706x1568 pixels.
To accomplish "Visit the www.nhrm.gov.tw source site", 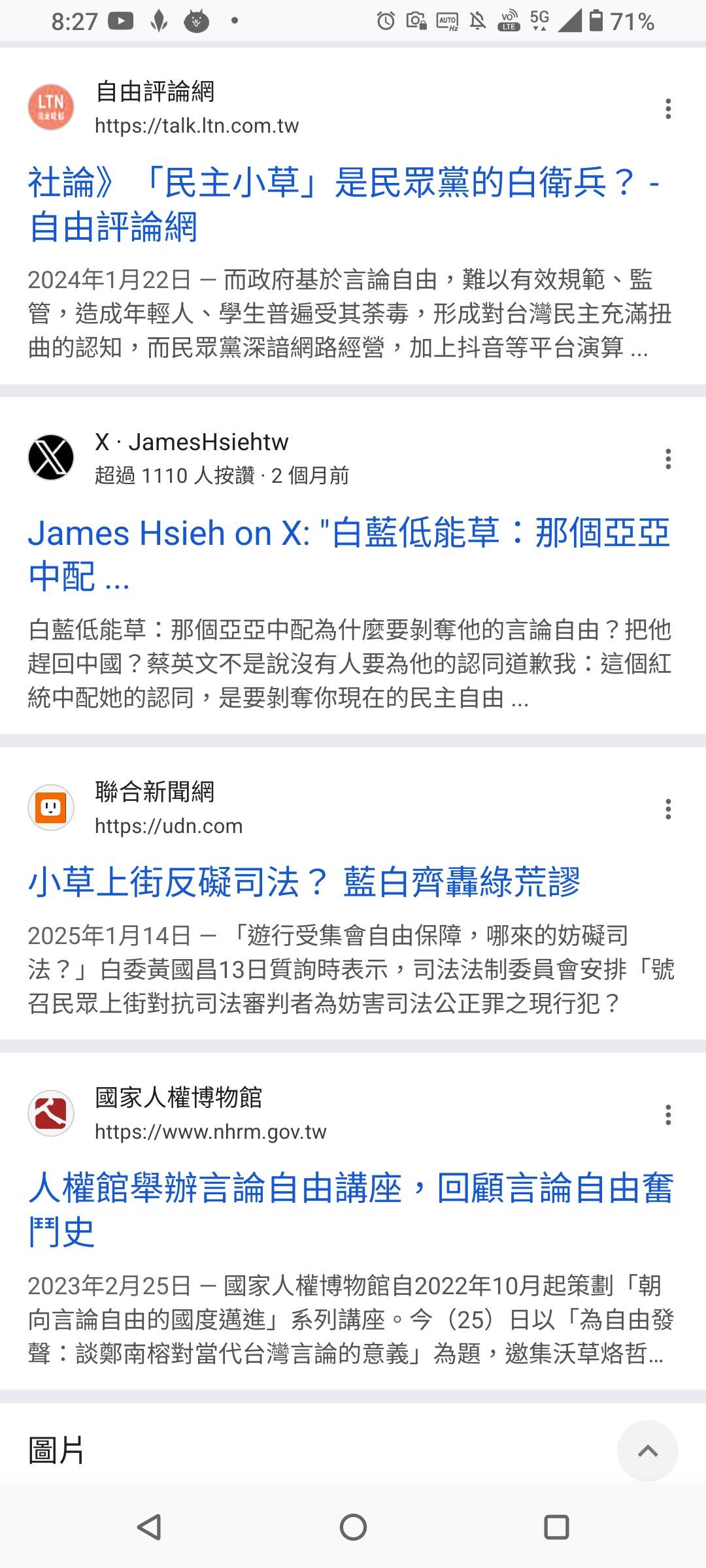I will pos(210,1132).
